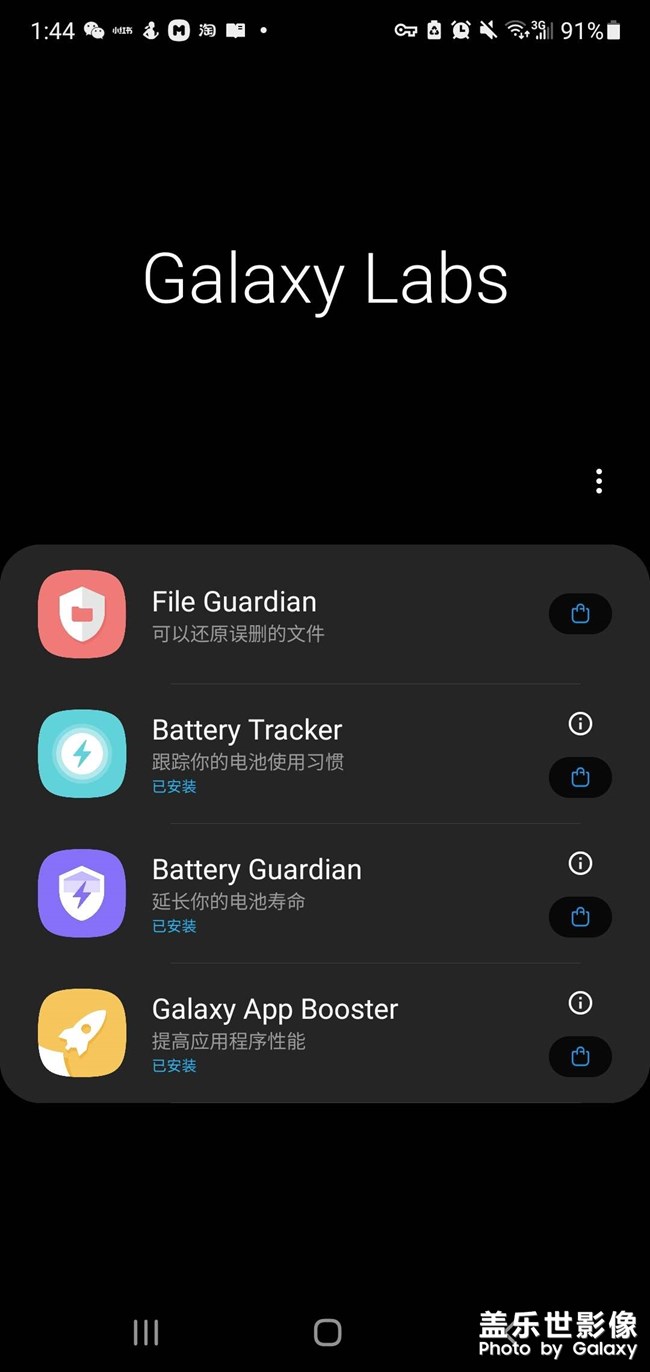Viewport: 650px width, 1372px height.
Task: Check info for Galaxy App Booster
Action: coord(580,1003)
